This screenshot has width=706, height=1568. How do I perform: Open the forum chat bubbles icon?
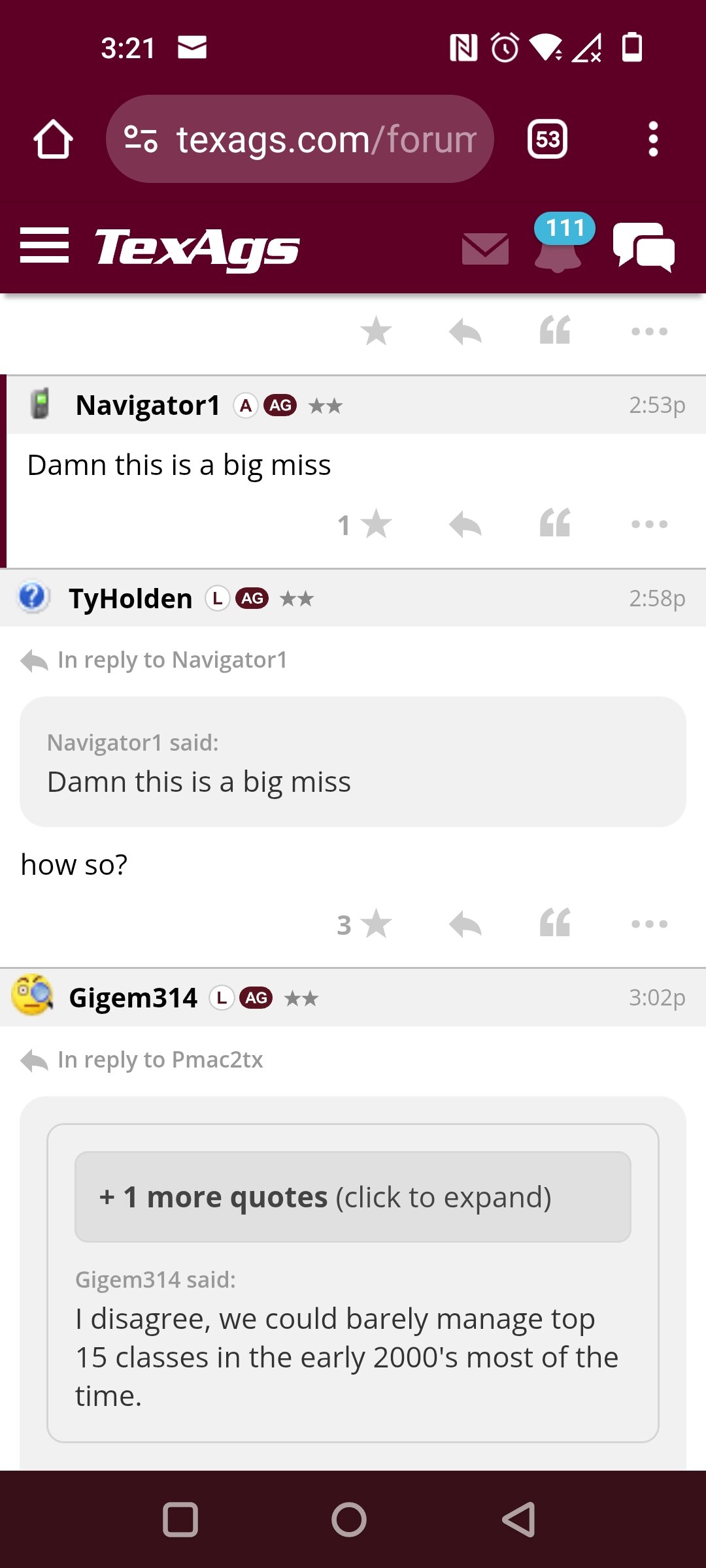644,246
